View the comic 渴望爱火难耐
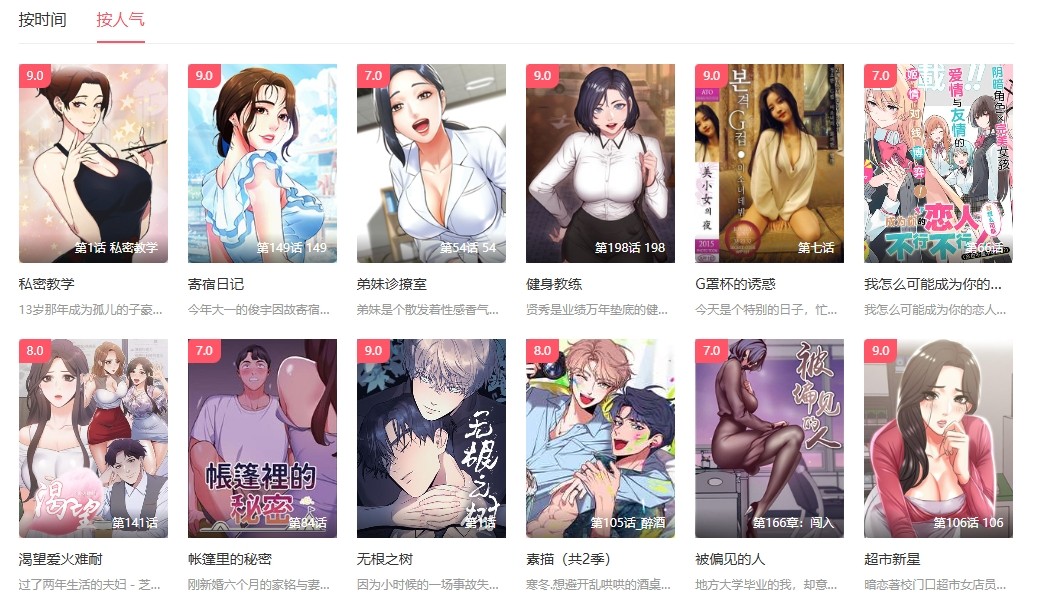This screenshot has width=1040, height=606. [x=93, y=438]
